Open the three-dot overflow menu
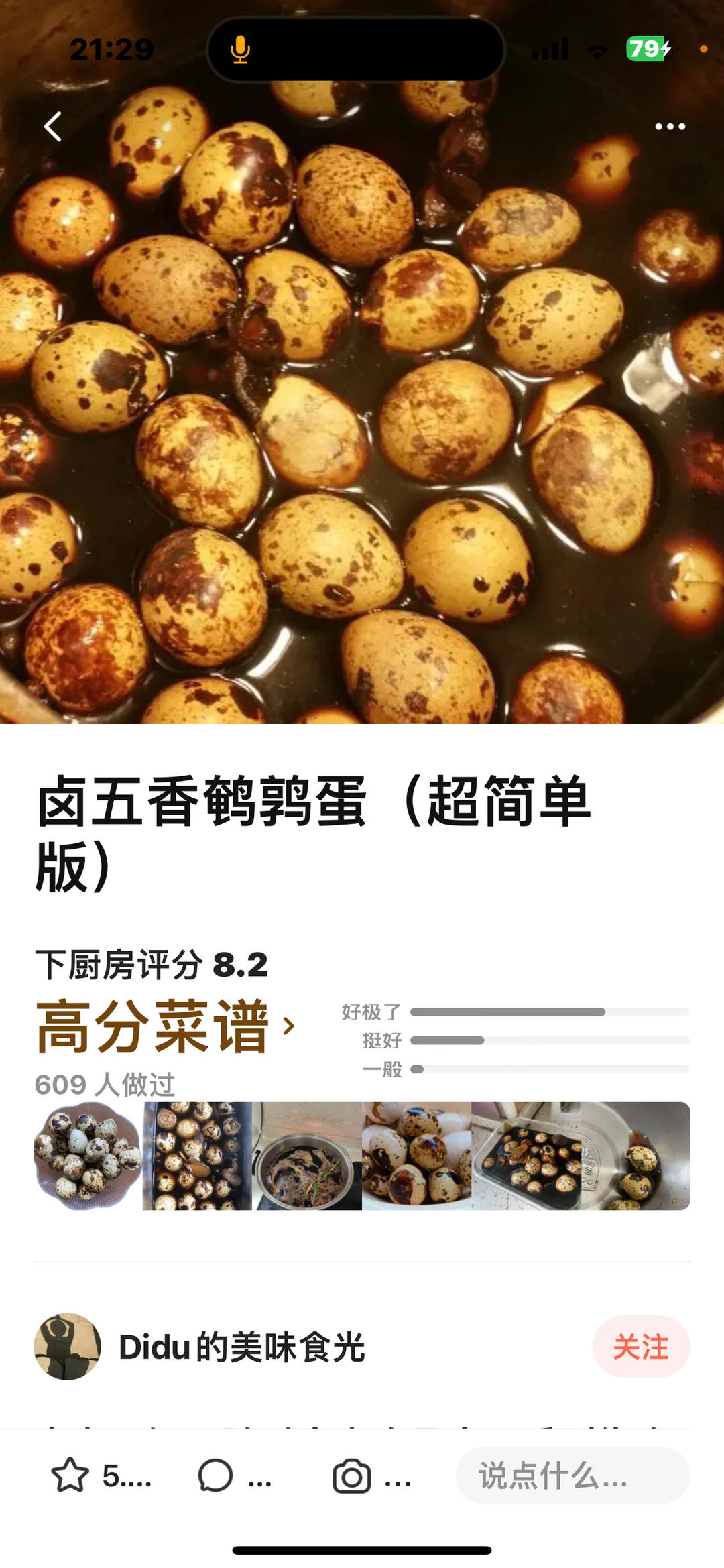The height and width of the screenshot is (1568, 724). click(670, 127)
